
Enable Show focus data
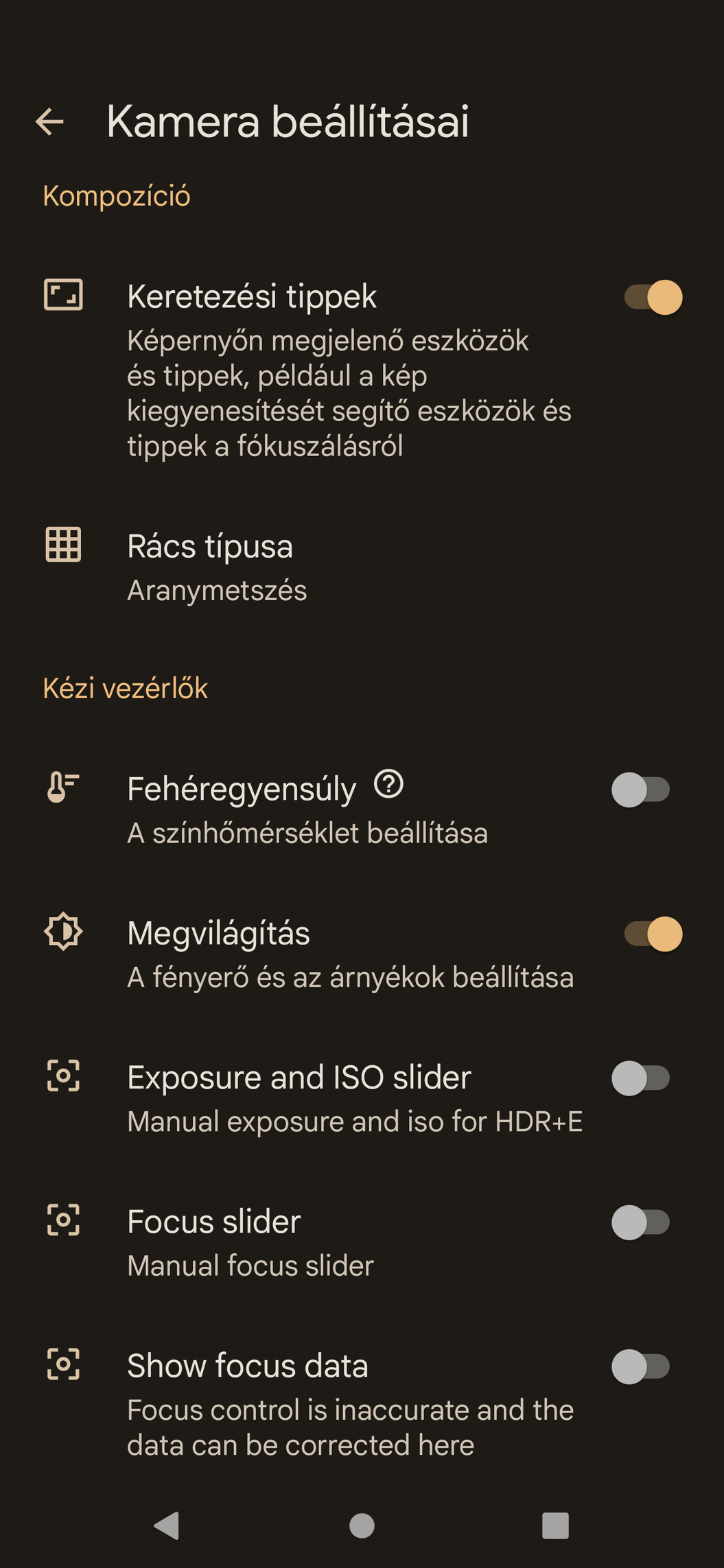640,1366
